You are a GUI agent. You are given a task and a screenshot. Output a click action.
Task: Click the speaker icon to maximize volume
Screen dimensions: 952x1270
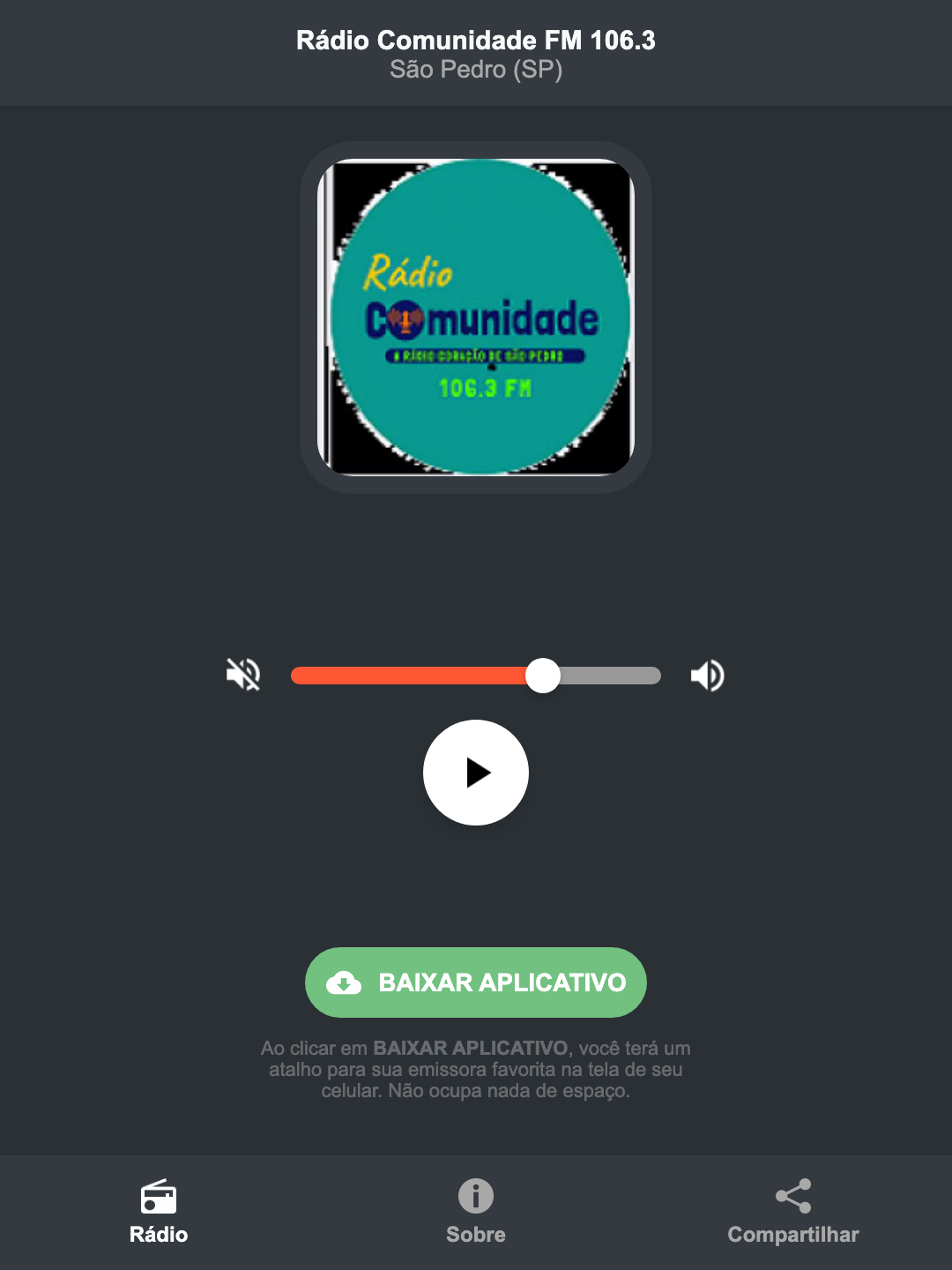point(706,675)
